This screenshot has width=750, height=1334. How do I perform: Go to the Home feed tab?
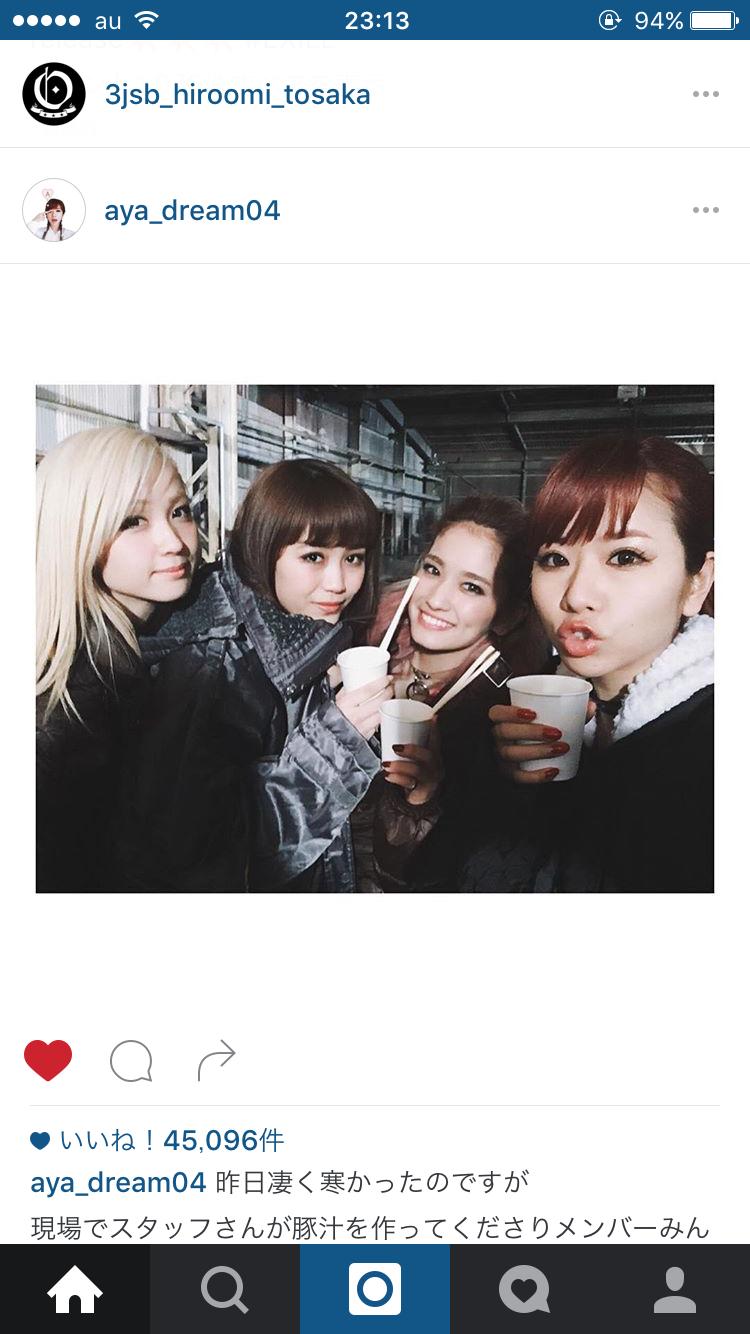tap(75, 1290)
